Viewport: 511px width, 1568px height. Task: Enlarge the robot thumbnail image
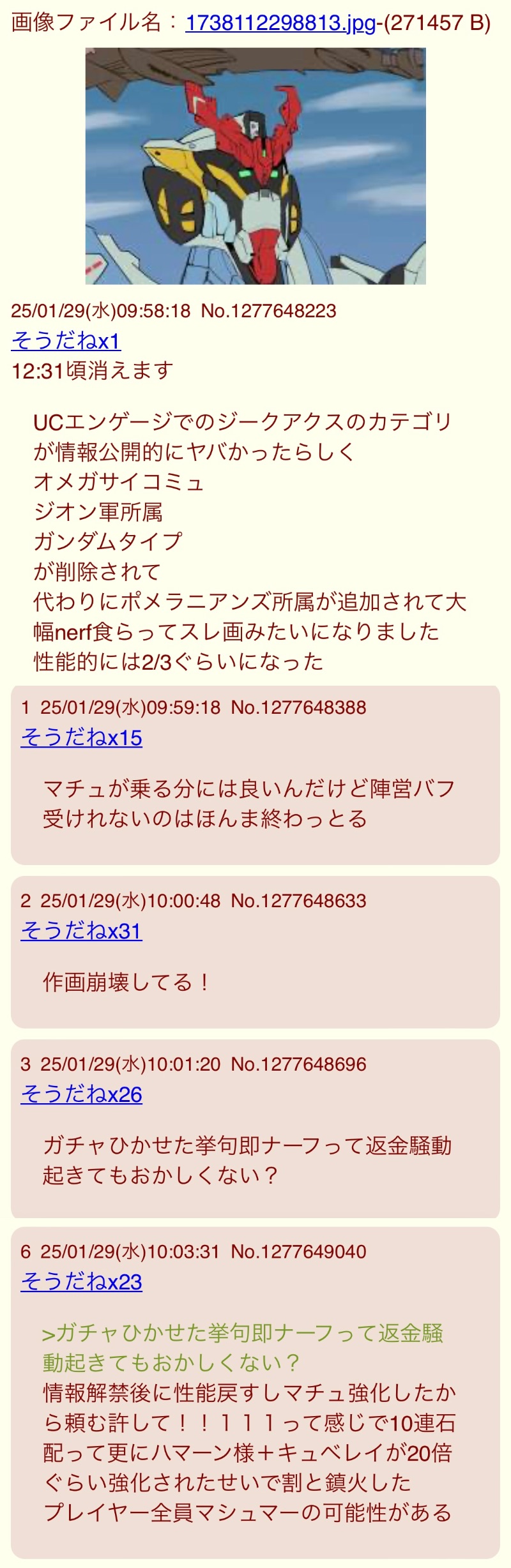point(256,166)
